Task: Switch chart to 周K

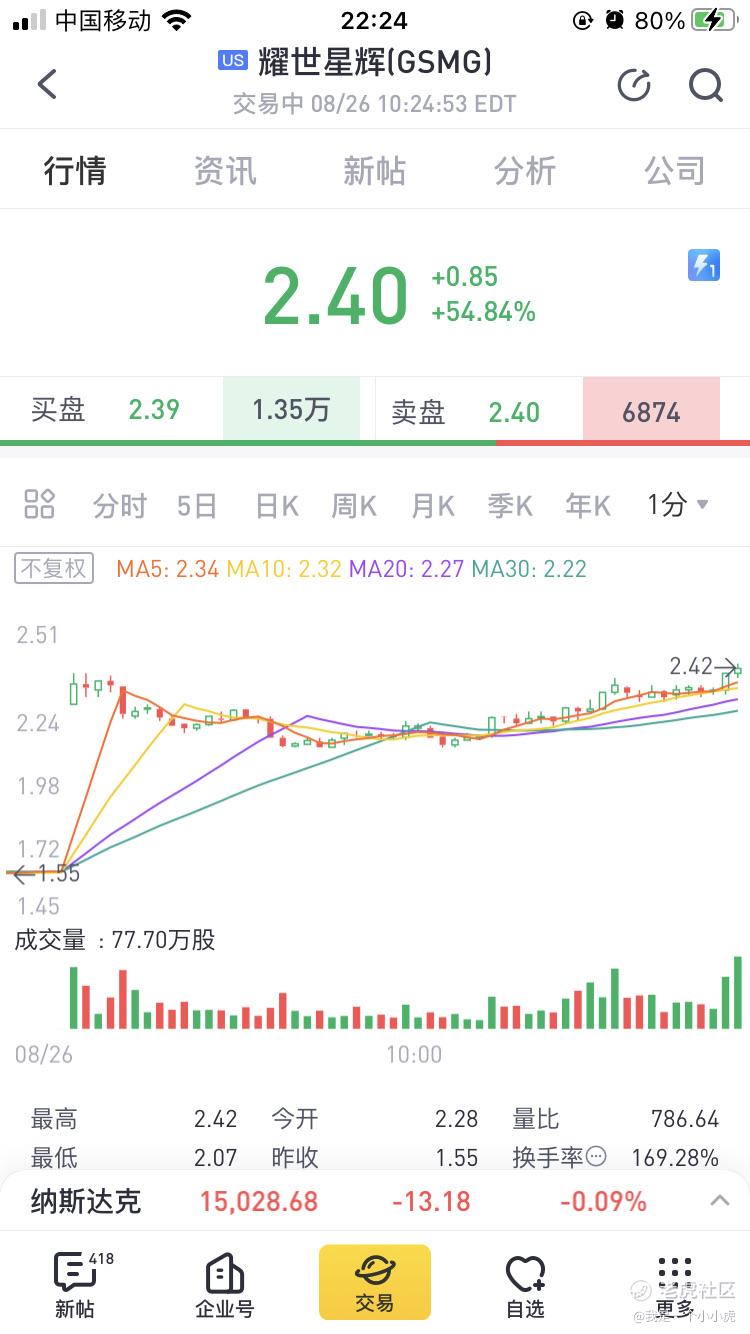Action: pos(354,506)
